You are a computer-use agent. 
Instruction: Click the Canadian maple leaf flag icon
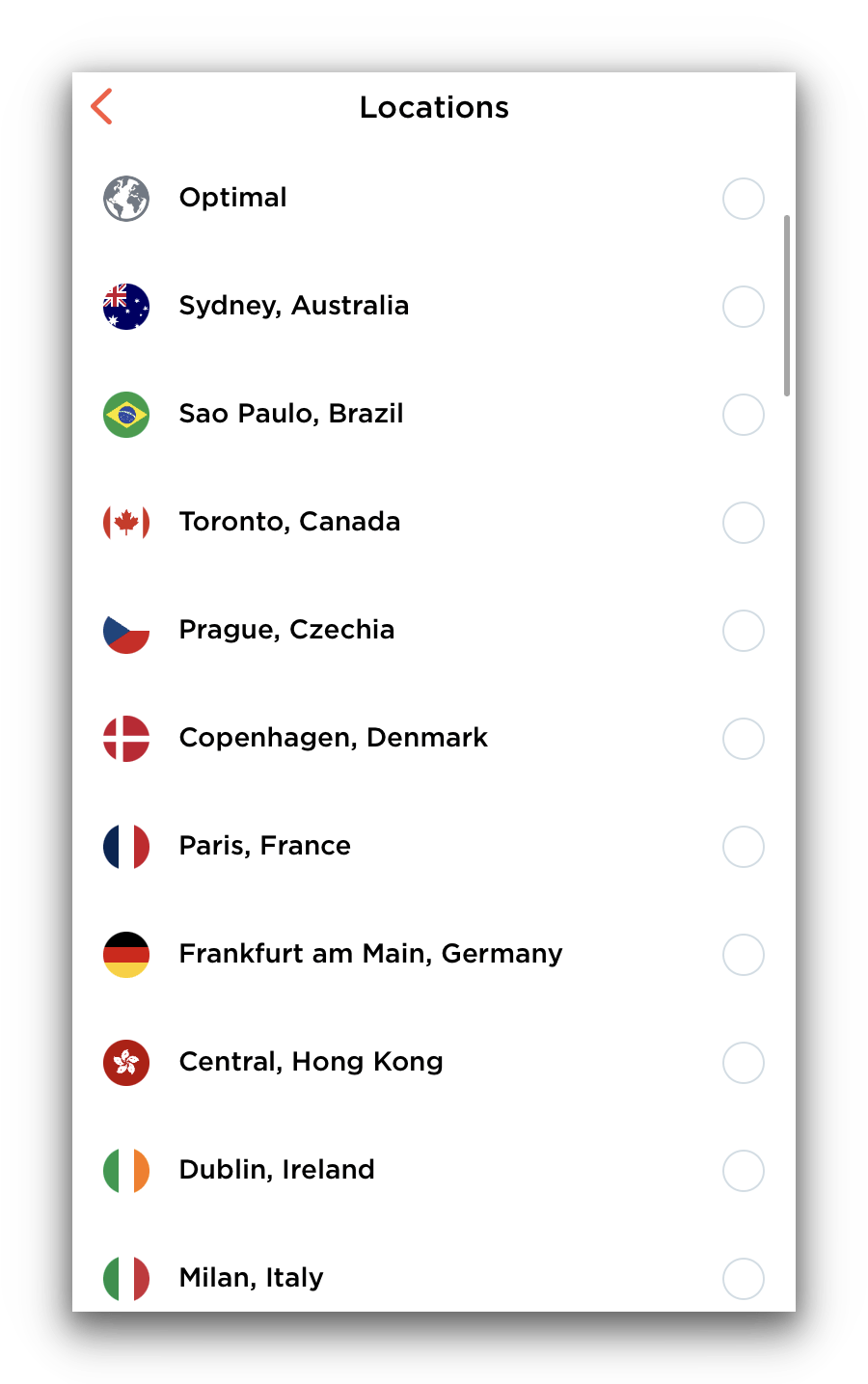pos(125,522)
